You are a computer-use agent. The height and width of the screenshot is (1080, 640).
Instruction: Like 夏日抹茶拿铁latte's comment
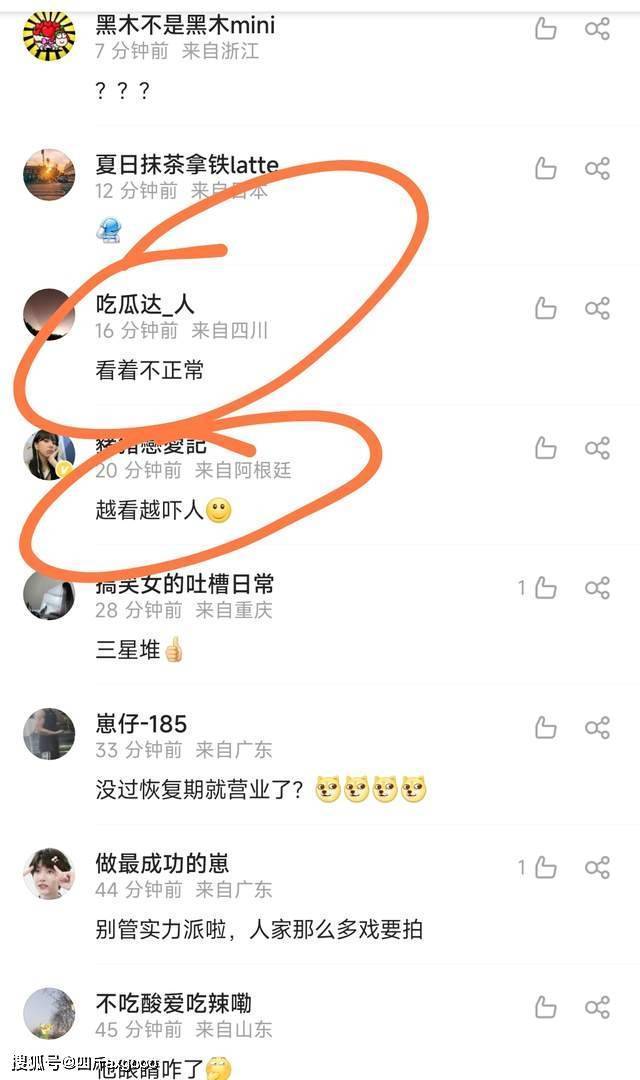tap(546, 168)
